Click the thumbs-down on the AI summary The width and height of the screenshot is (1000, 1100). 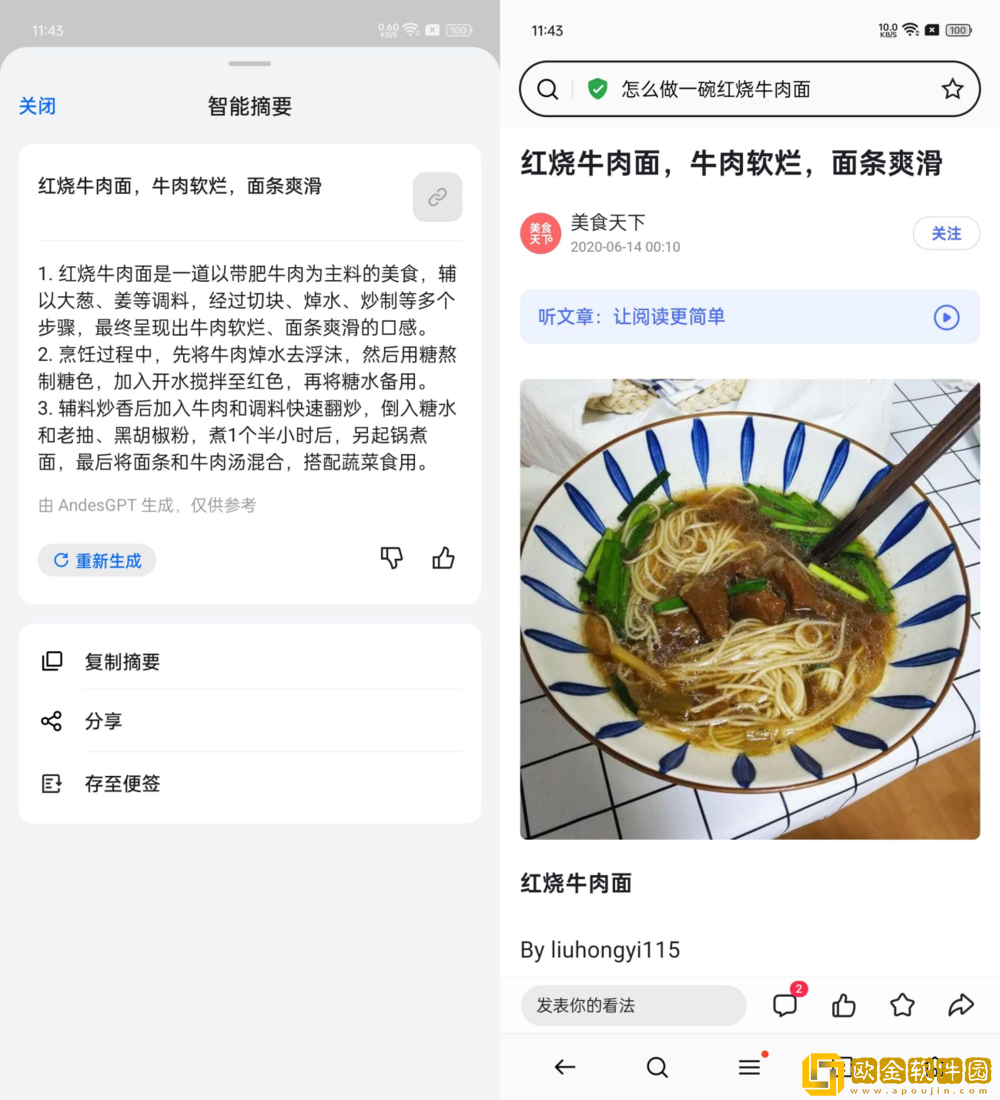(391, 558)
